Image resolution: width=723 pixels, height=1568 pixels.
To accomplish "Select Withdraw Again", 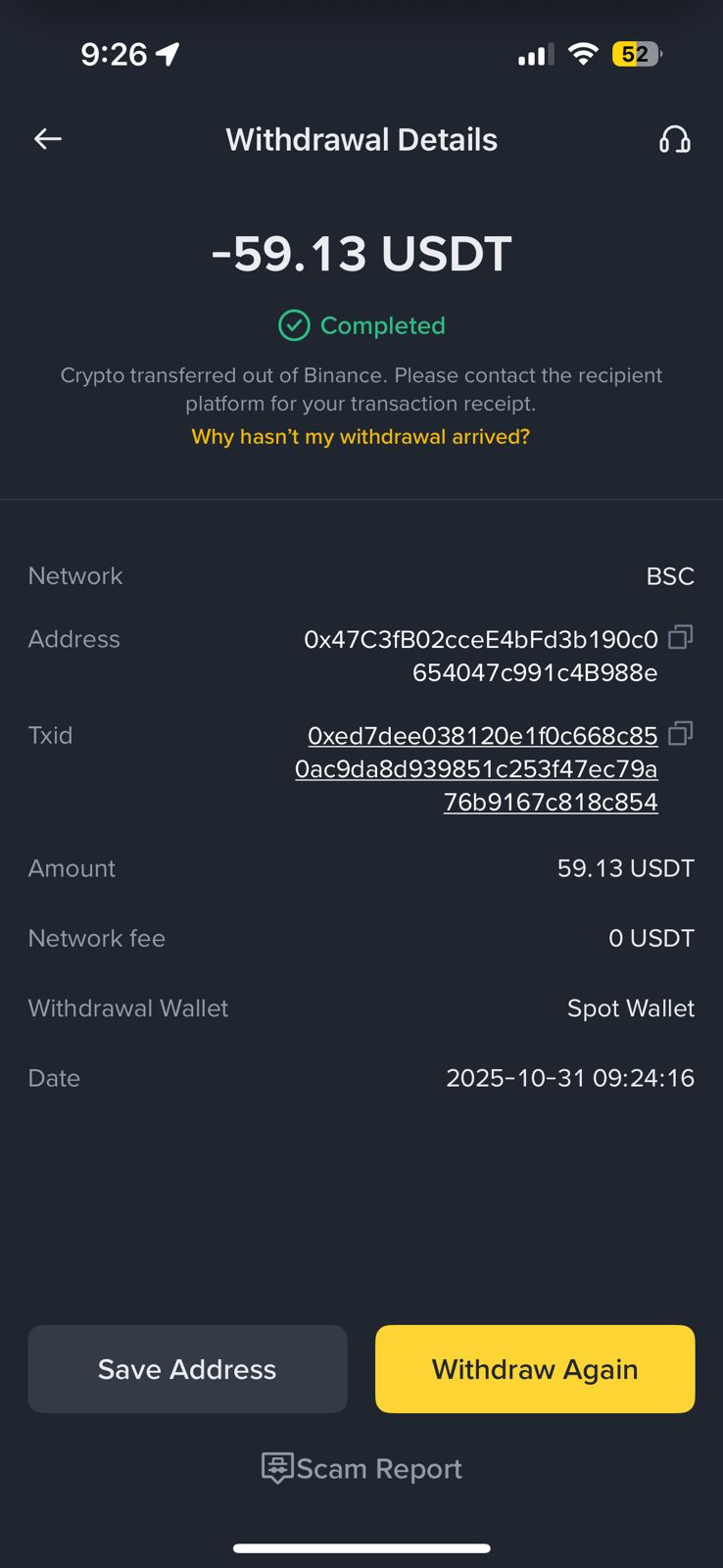I will [x=535, y=1369].
